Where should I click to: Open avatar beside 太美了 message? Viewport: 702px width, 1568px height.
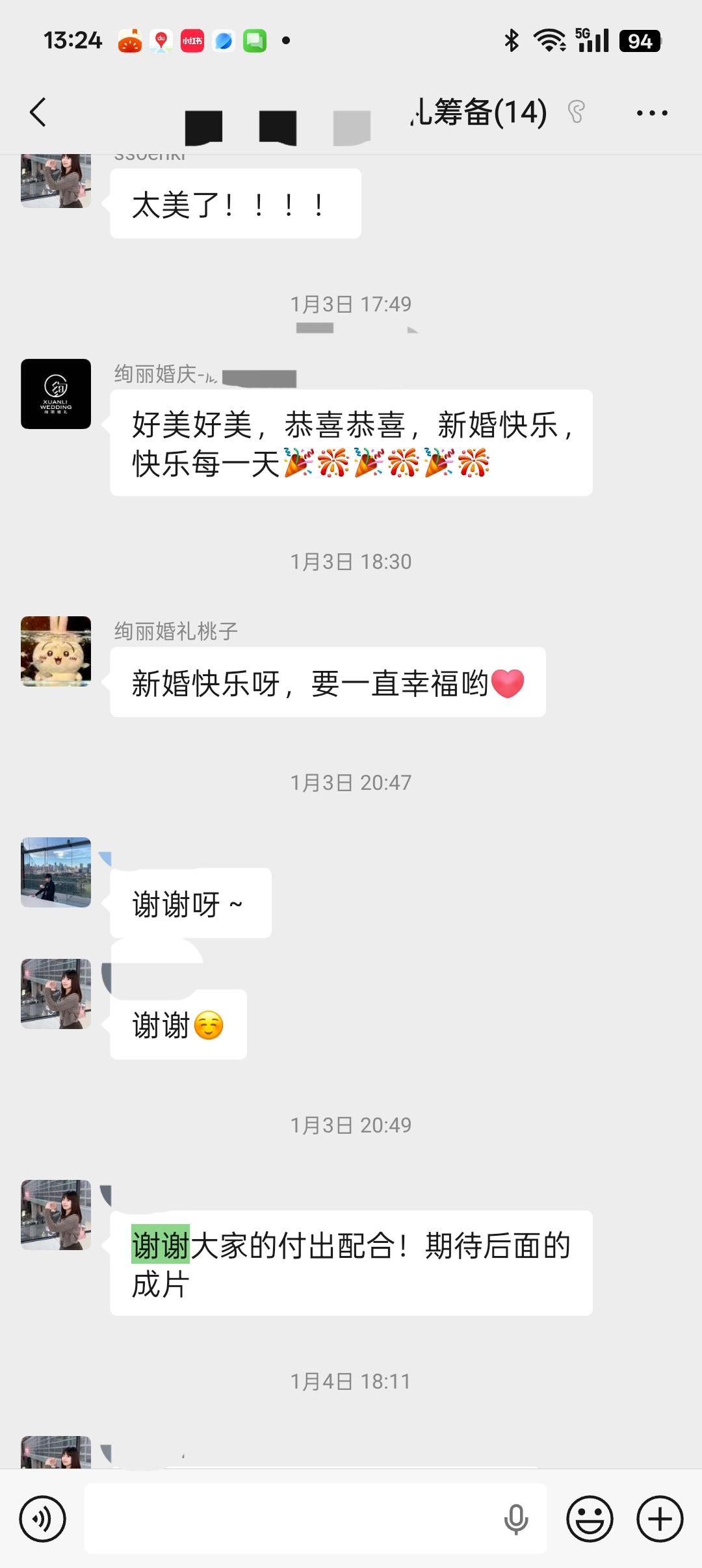click(56, 181)
